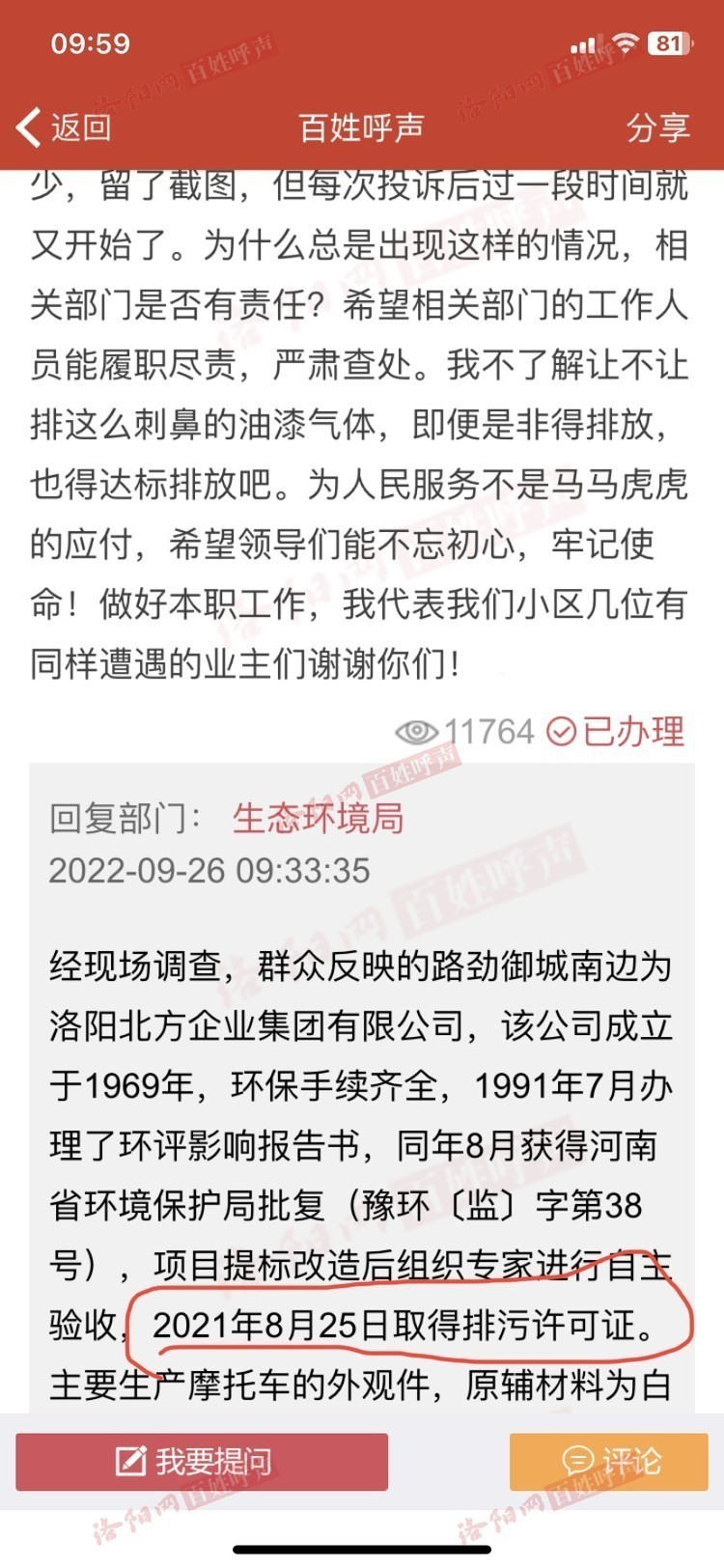The height and width of the screenshot is (1568, 724).
Task: Open the 生态环境局 department link
Action: [x=318, y=818]
